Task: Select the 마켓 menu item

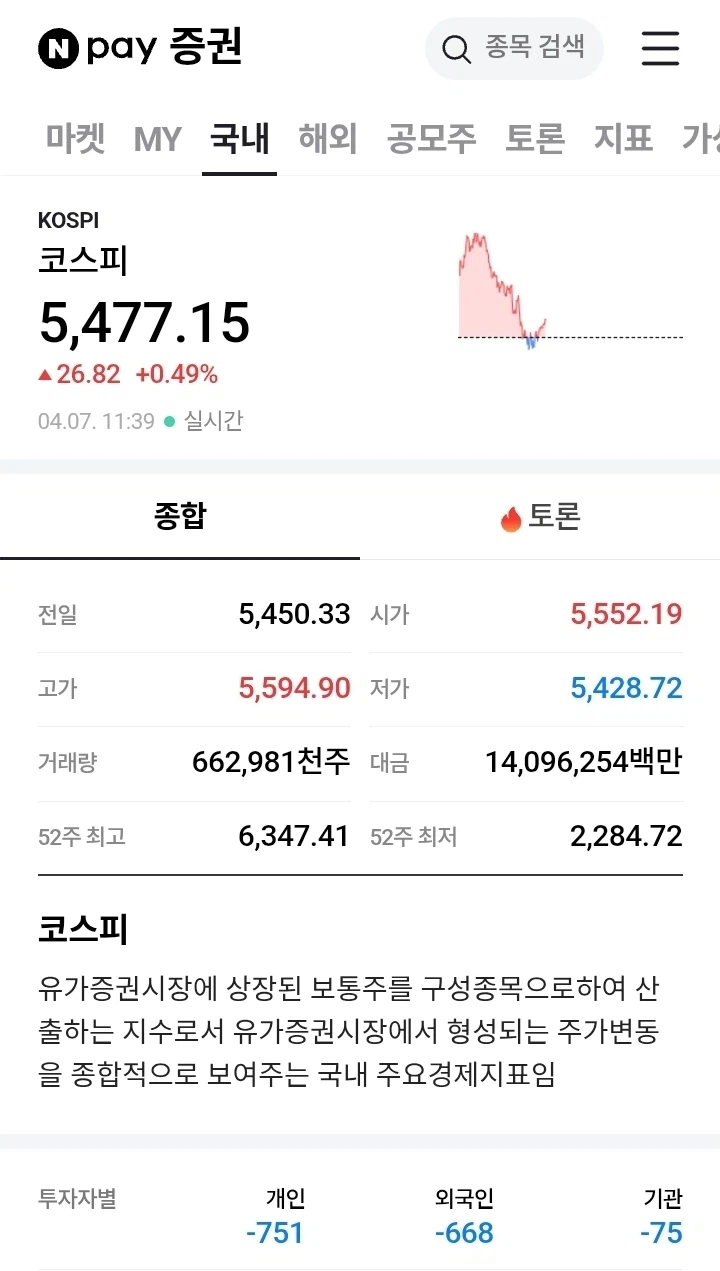Action: [x=73, y=139]
